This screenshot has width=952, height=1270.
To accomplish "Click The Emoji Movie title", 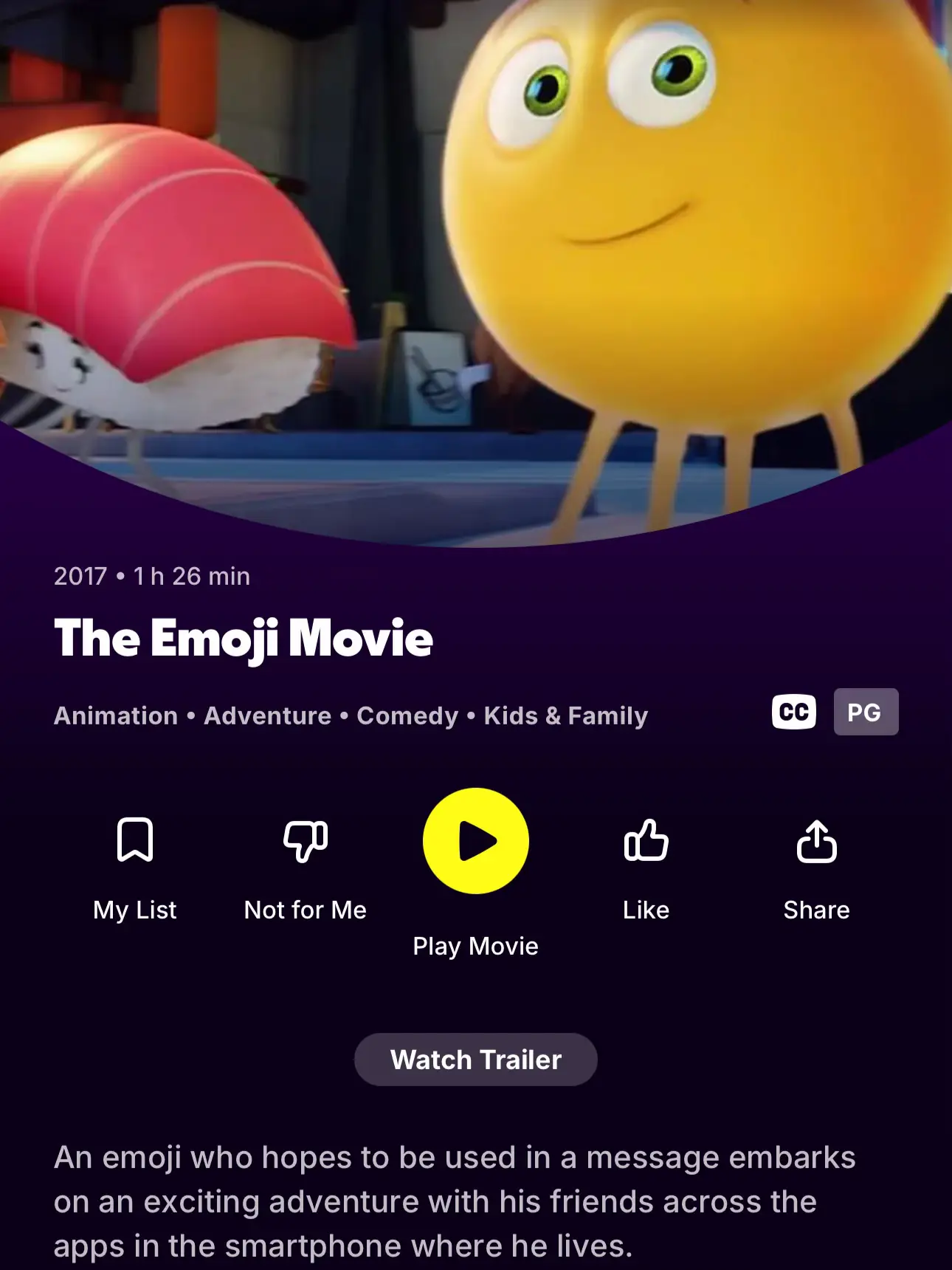I will tap(244, 639).
